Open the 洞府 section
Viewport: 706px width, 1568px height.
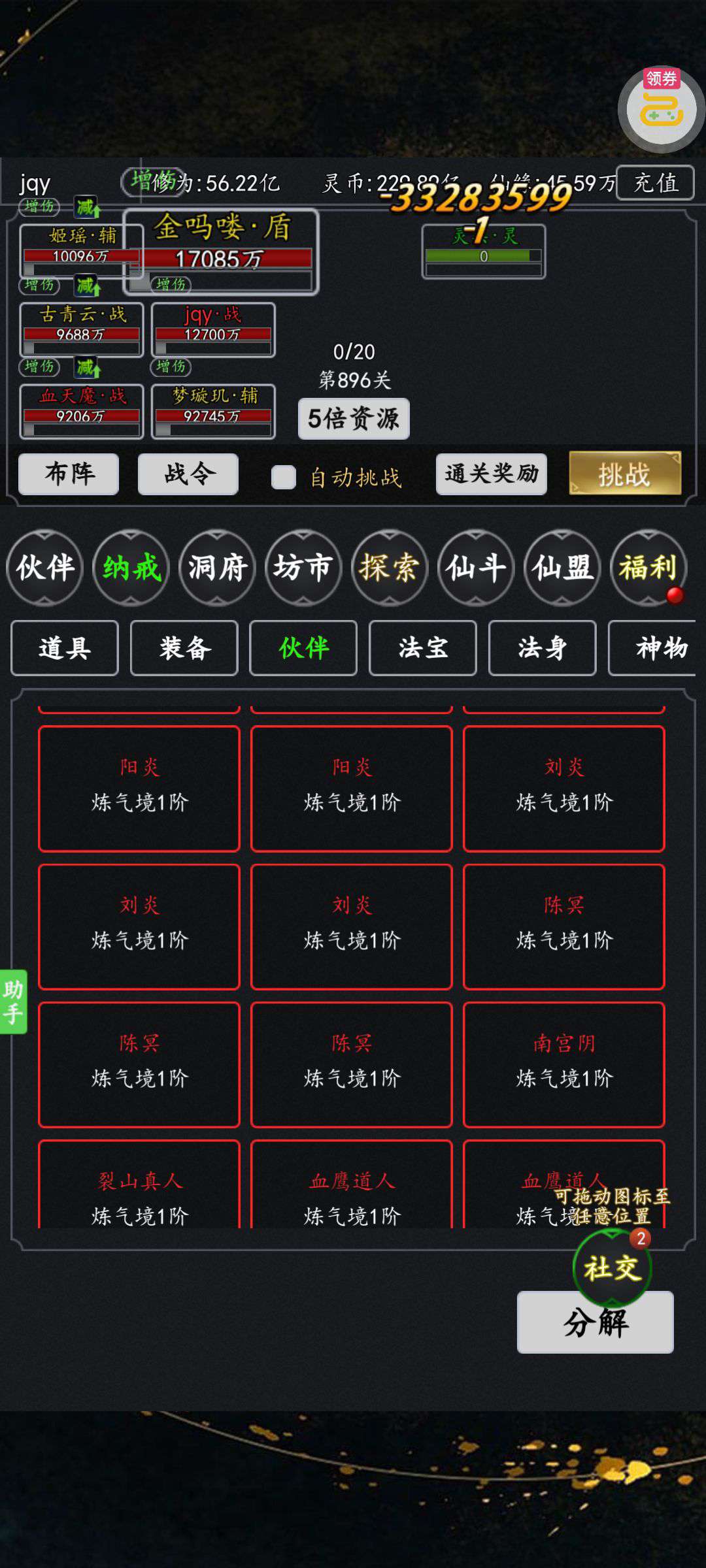point(217,567)
